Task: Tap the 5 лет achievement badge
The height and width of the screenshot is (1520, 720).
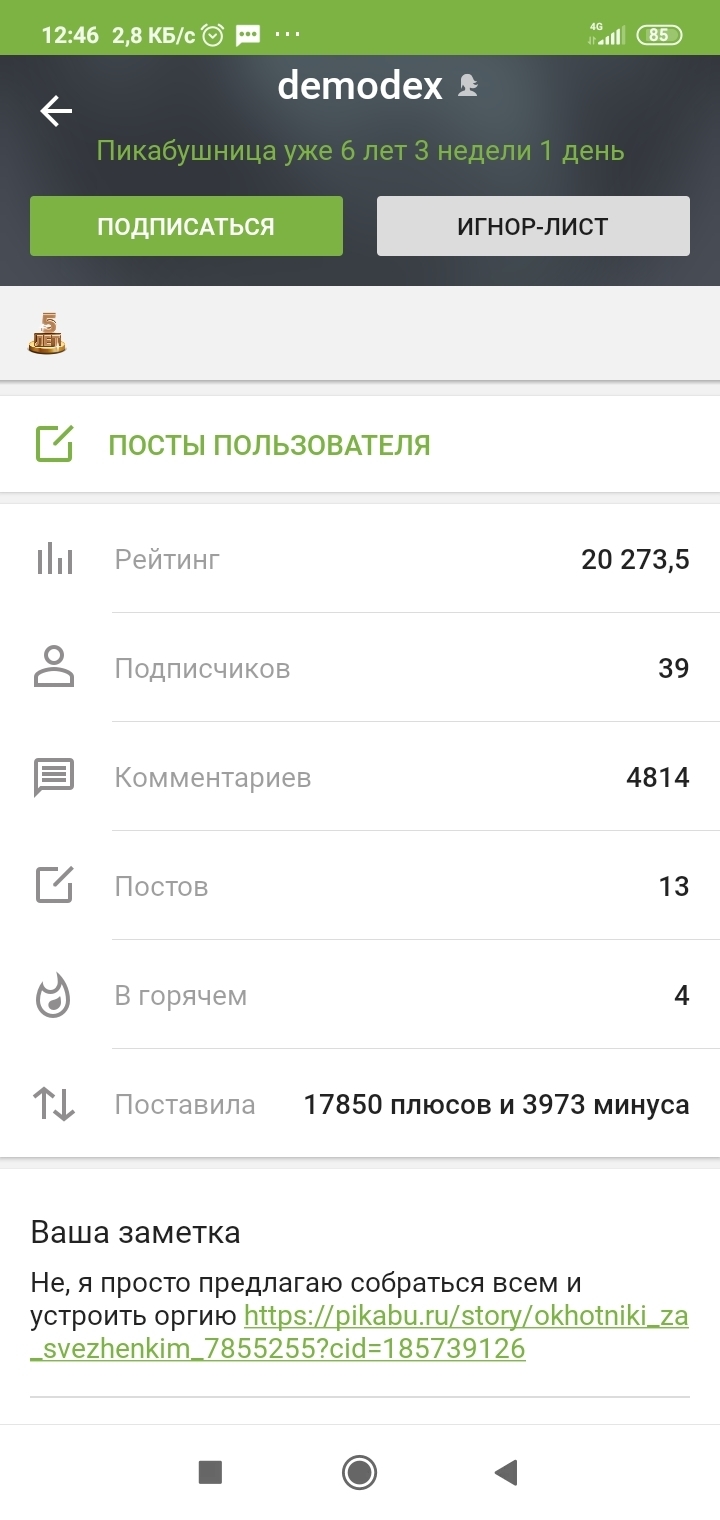Action: (x=47, y=333)
